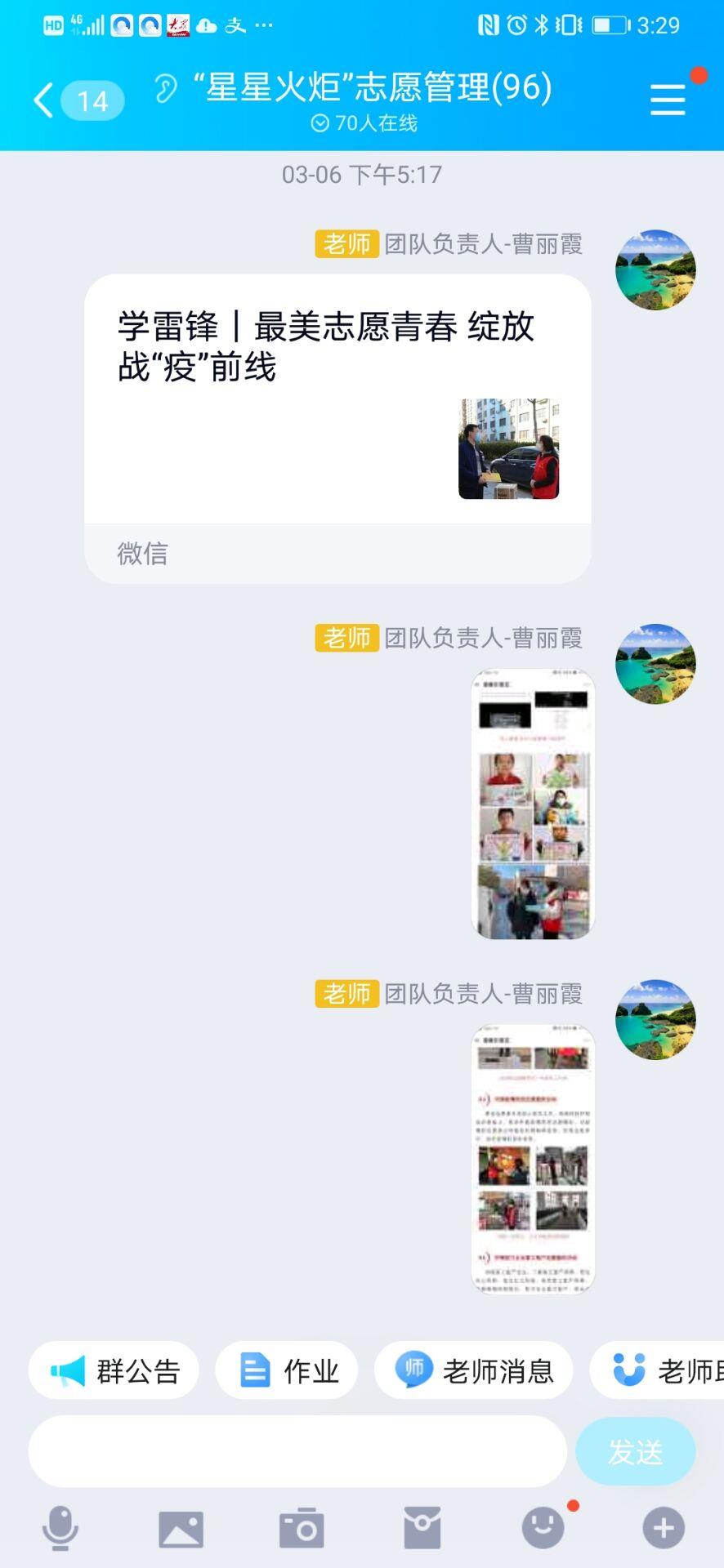Open the photo gallery picker
724x1568 pixels.
point(181,1529)
